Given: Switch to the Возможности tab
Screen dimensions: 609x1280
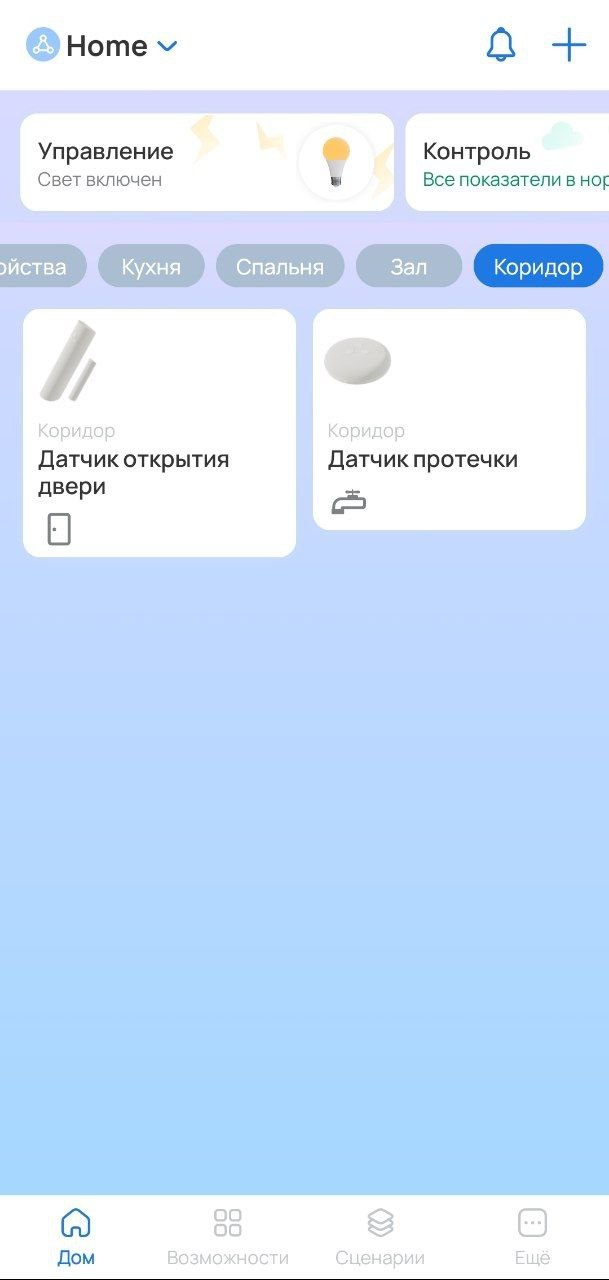Looking at the screenshot, I should pos(228,1236).
